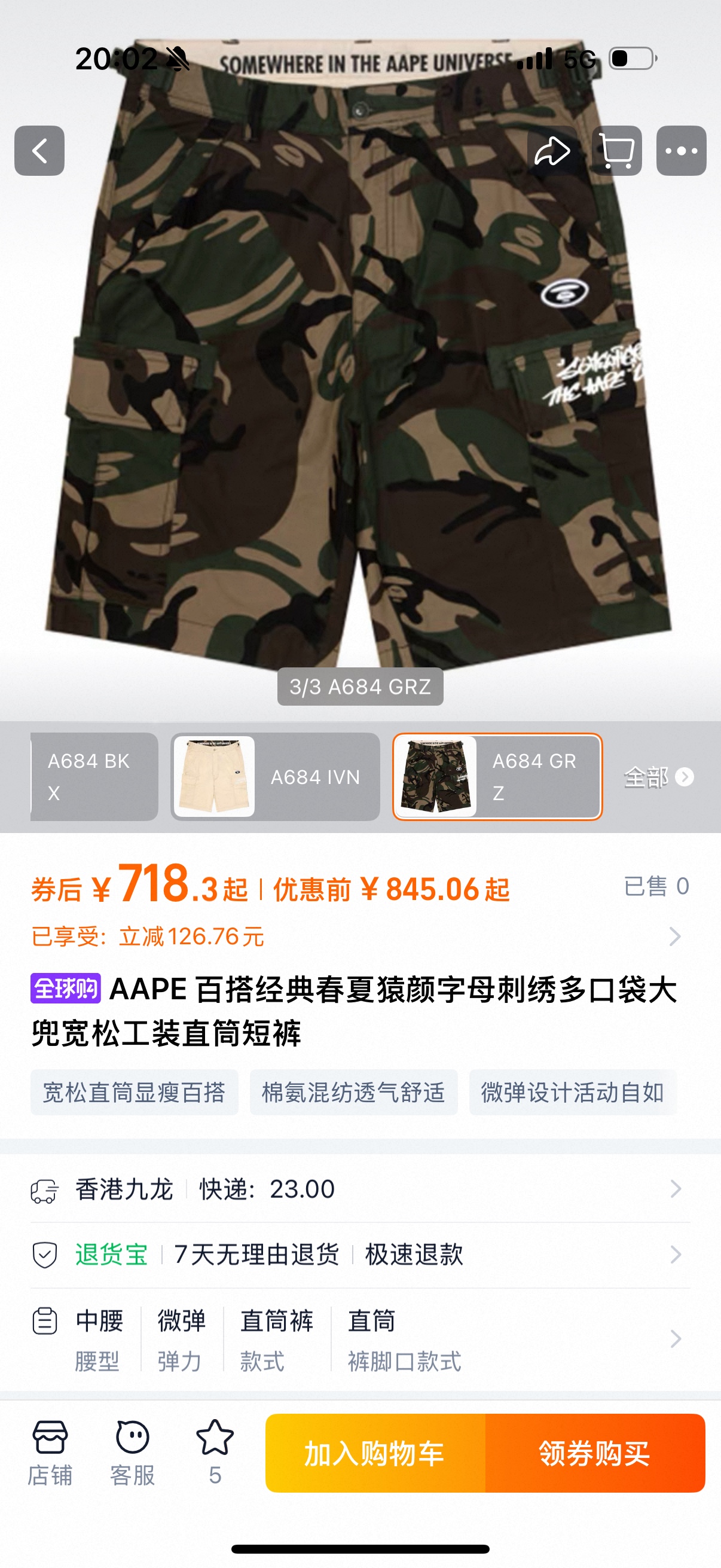Viewport: 721px width, 1568px height.
Task: Go back to the previous page
Action: coord(39,151)
